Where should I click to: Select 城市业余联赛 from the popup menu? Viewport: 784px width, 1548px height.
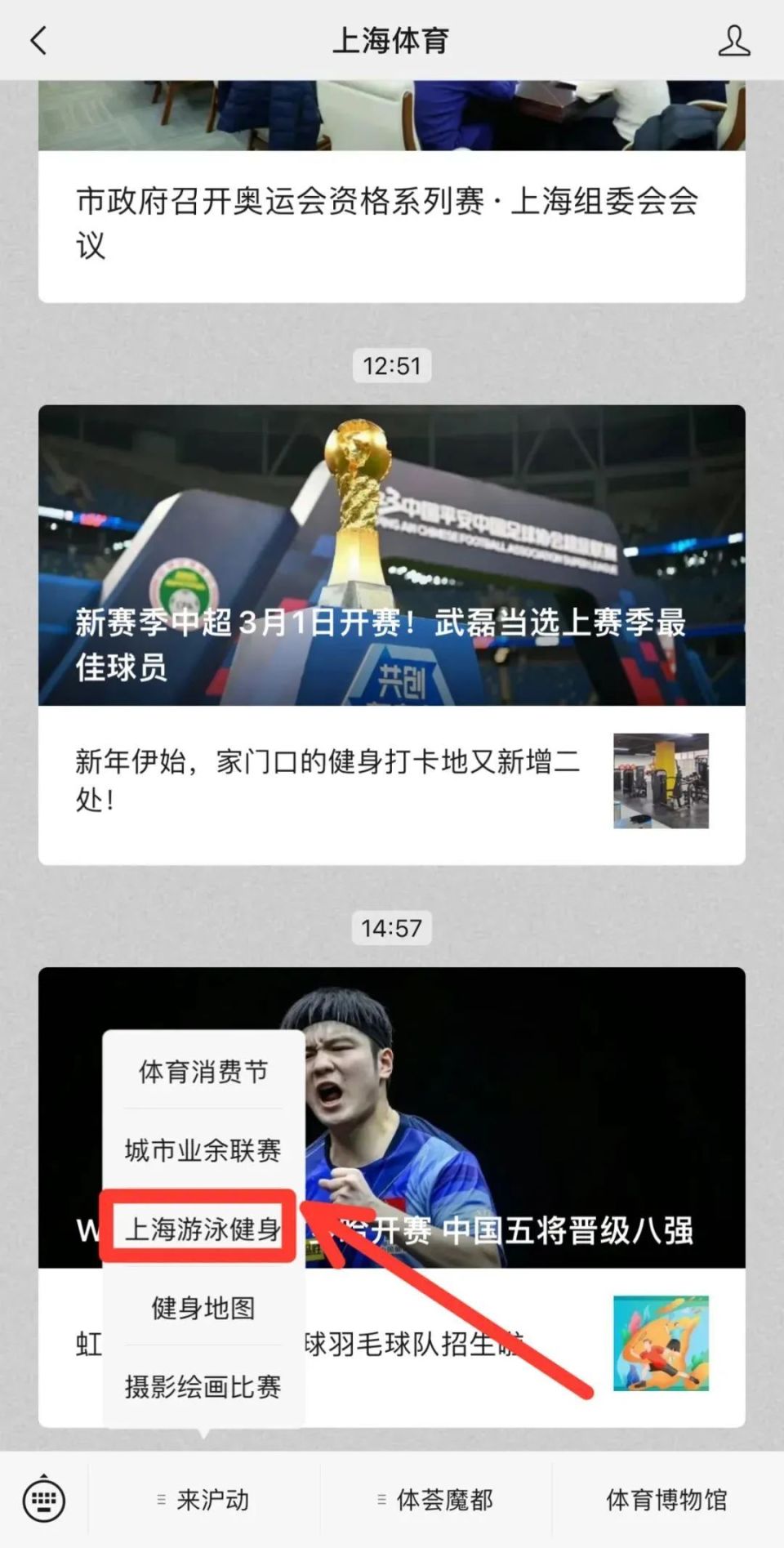[203, 1149]
